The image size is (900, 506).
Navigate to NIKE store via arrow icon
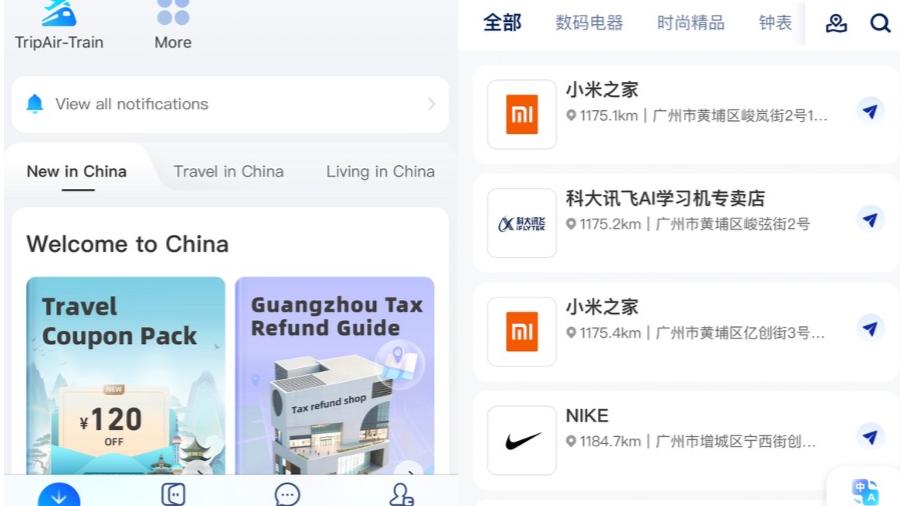870,436
